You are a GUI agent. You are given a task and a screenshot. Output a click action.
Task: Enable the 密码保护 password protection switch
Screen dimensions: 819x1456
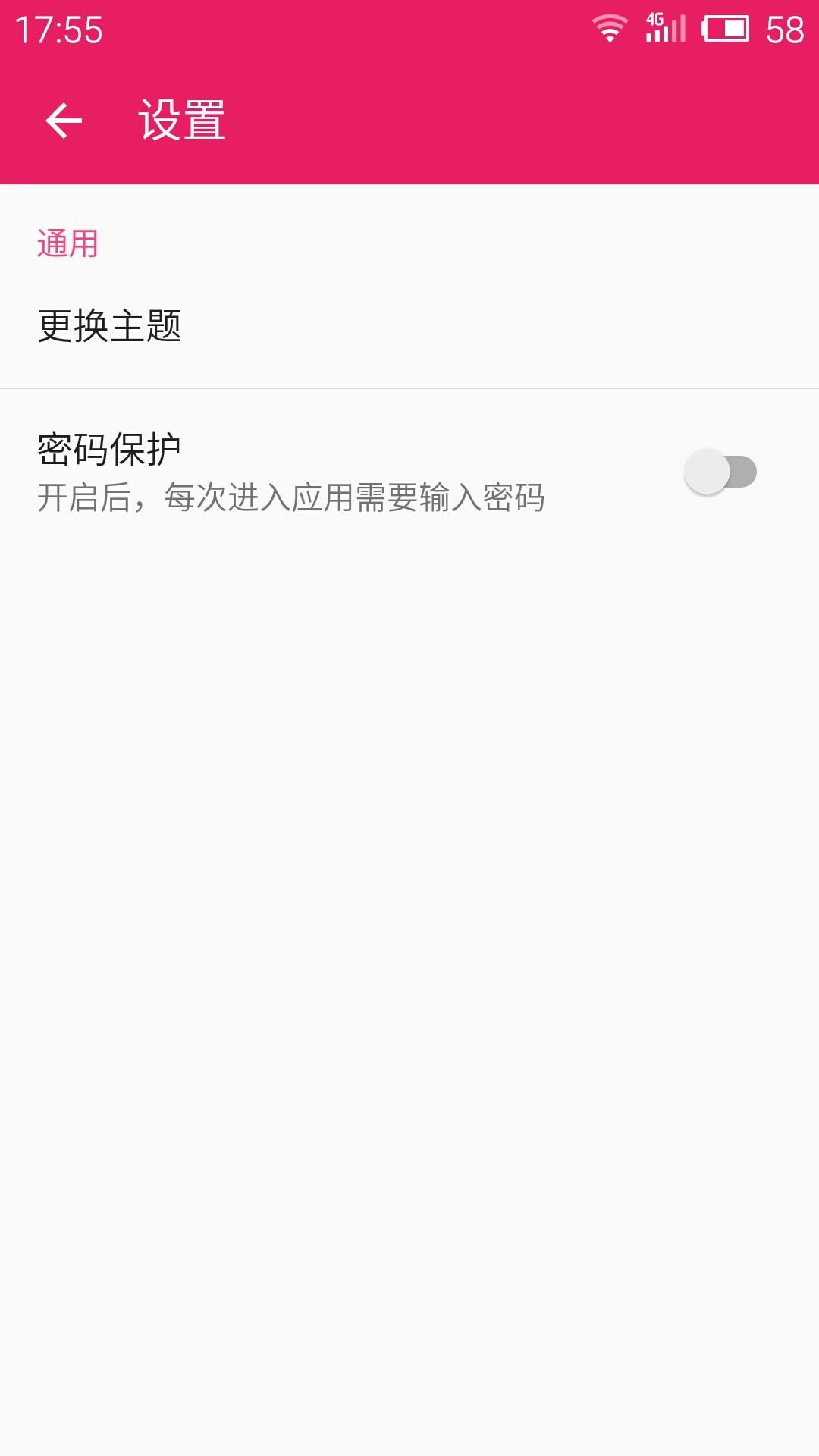click(721, 472)
